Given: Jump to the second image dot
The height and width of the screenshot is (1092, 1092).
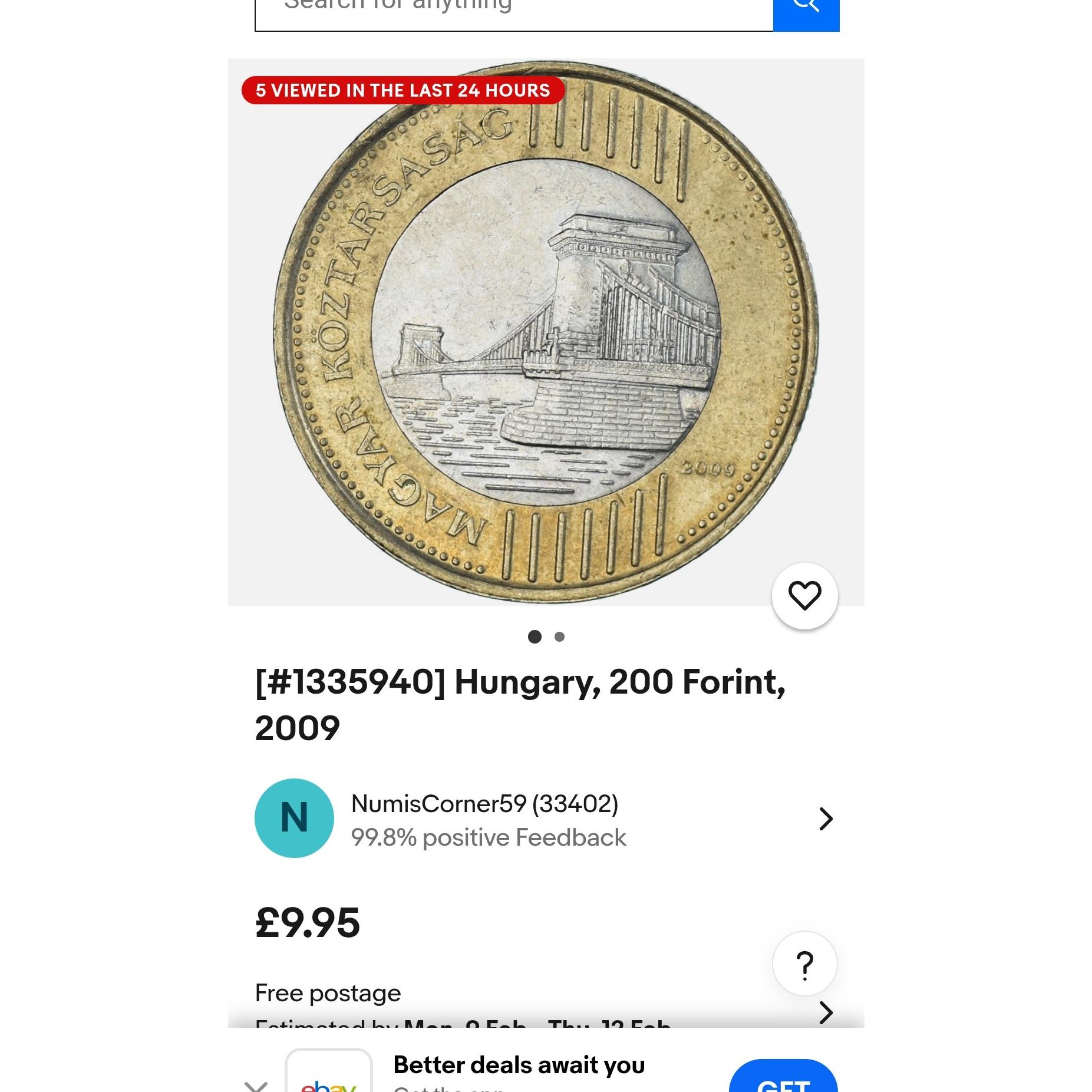Looking at the screenshot, I should tap(560, 636).
